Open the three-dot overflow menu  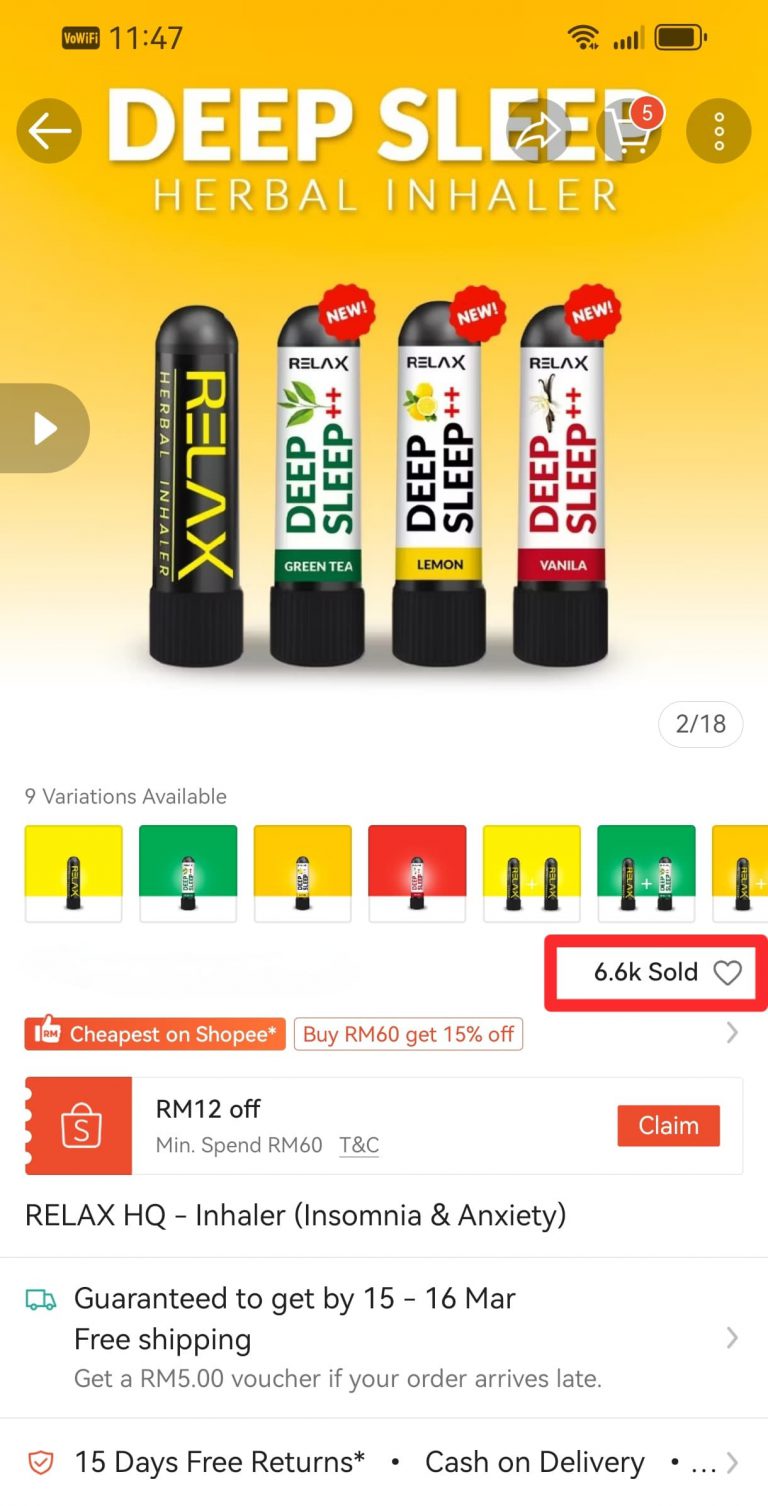[x=718, y=131]
